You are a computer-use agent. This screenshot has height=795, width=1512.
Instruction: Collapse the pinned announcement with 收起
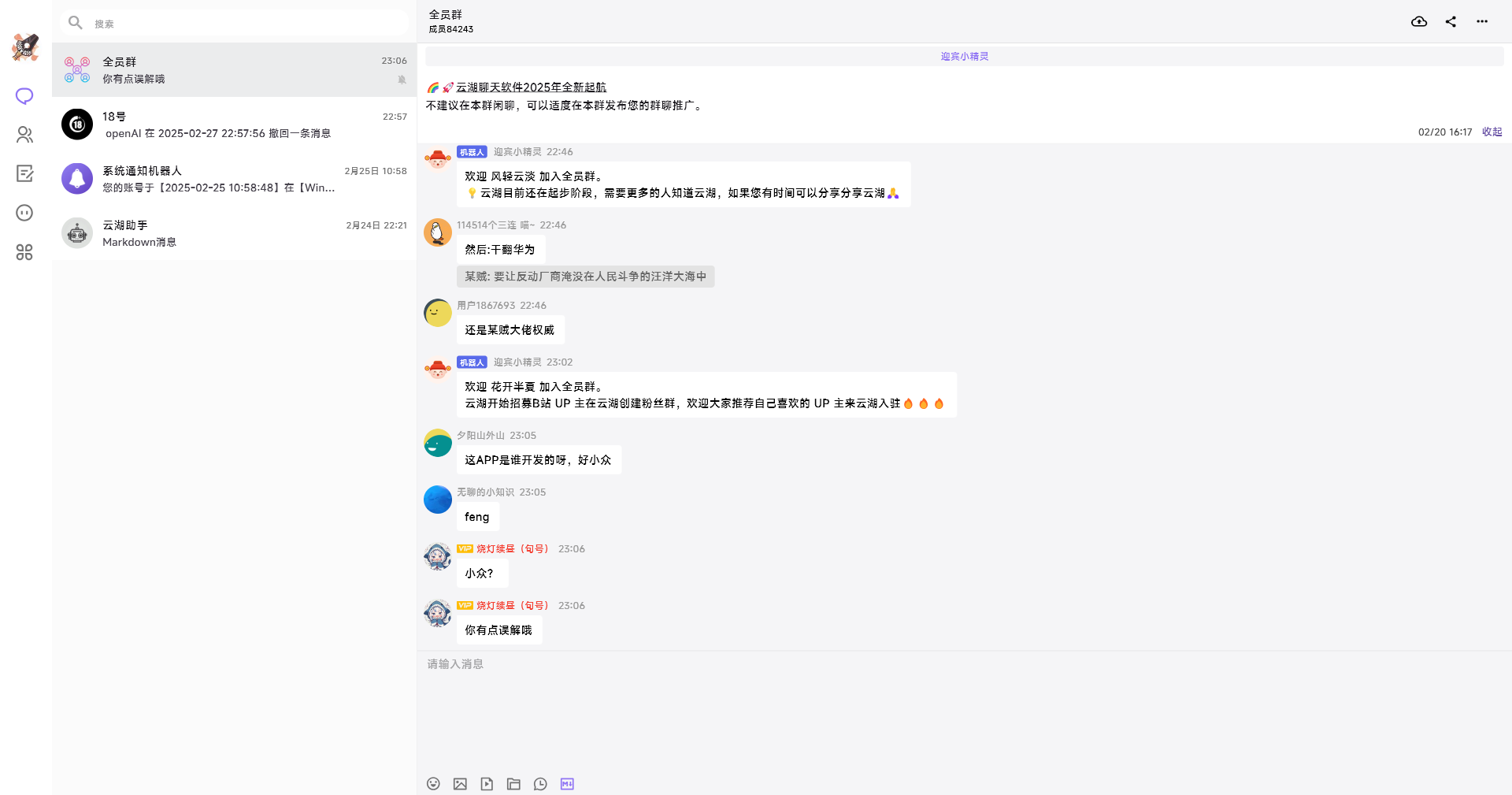click(1492, 132)
